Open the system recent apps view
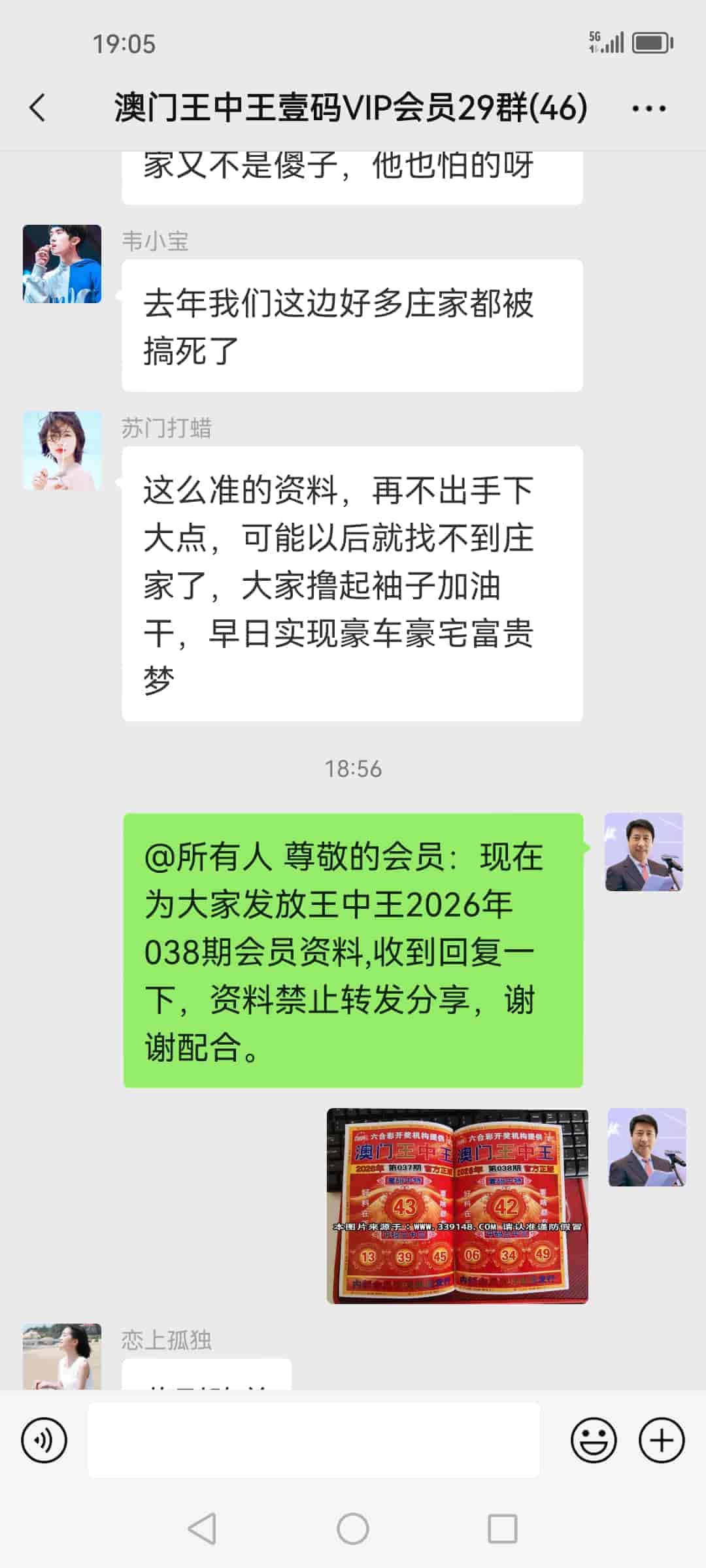The height and width of the screenshot is (1568, 706). (x=503, y=1529)
